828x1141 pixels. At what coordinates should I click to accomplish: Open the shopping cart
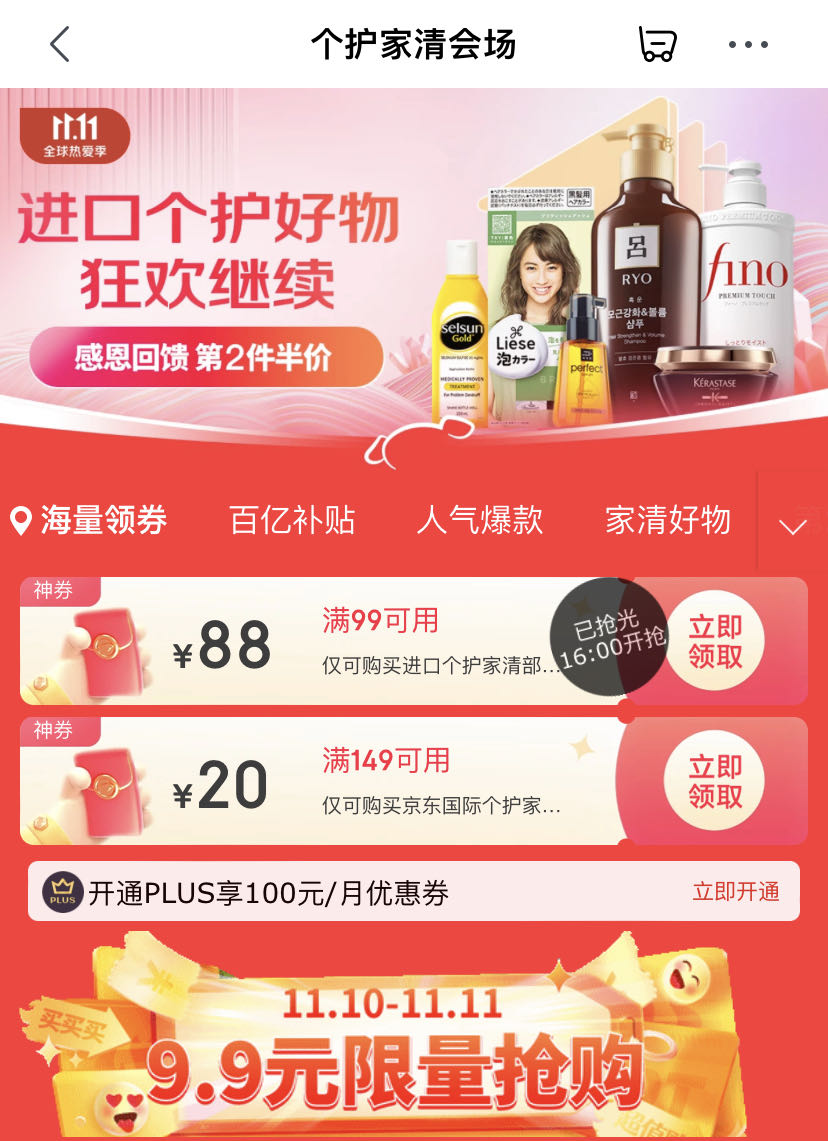click(657, 44)
